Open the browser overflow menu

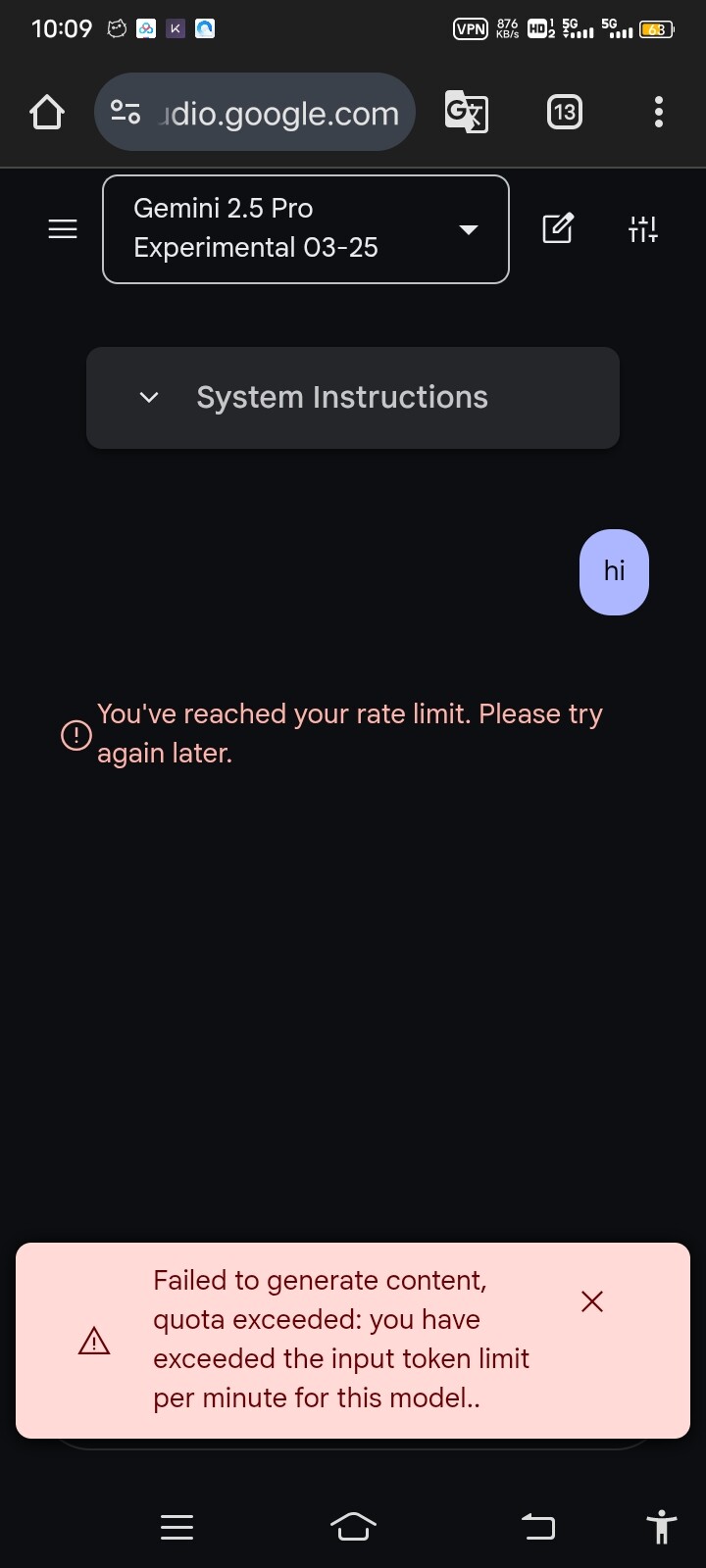[659, 112]
